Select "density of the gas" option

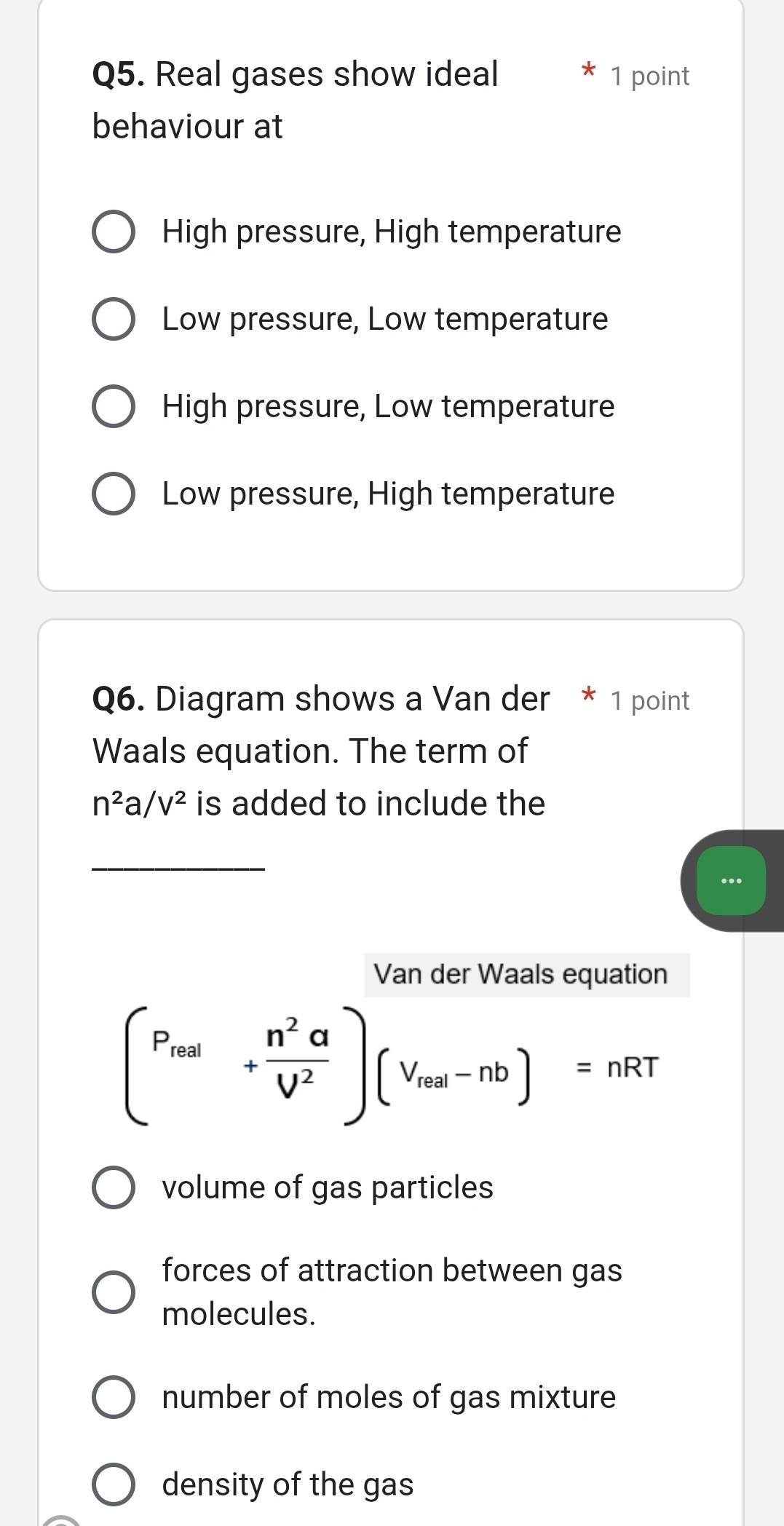[114, 1484]
